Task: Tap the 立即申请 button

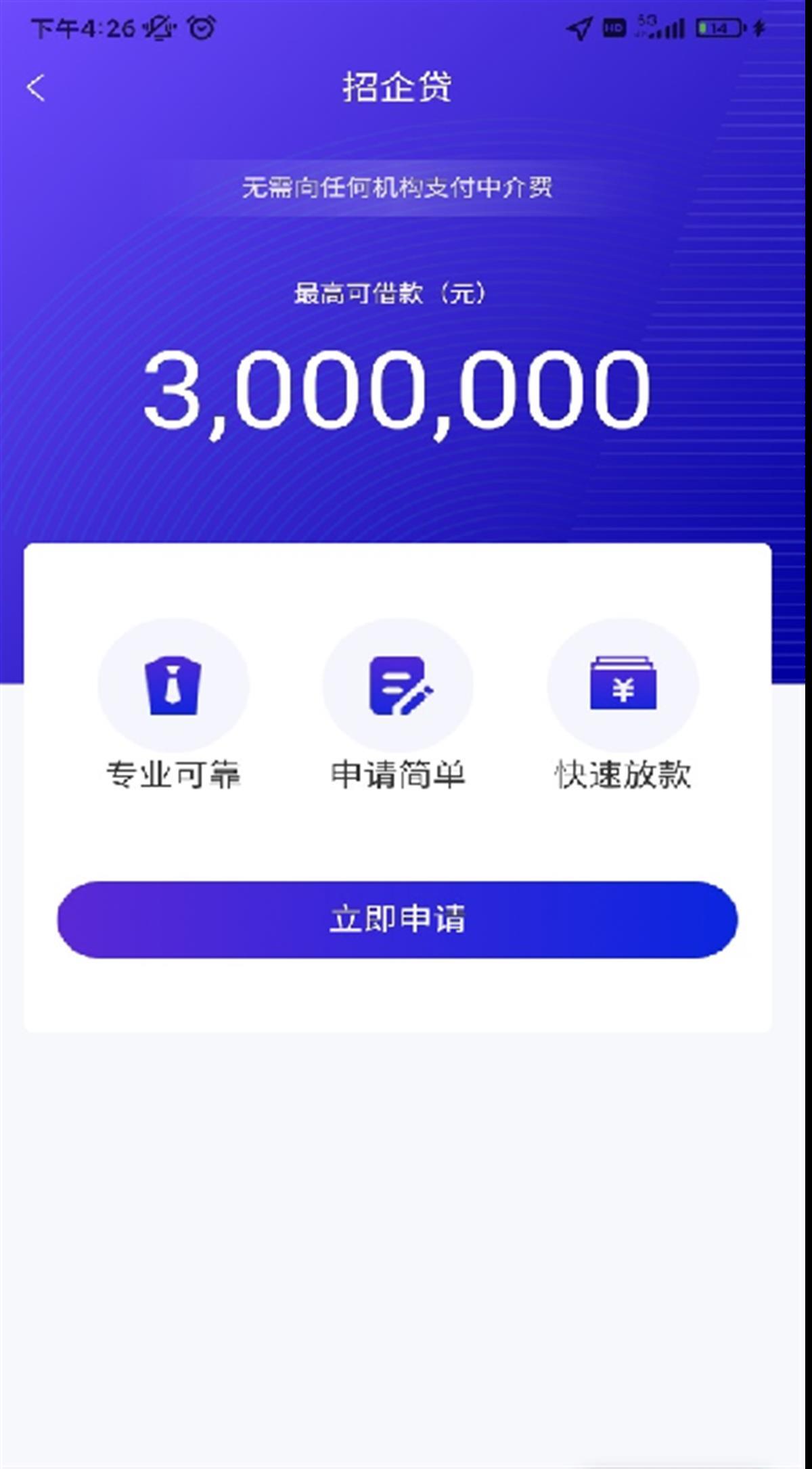Action: coord(397,919)
